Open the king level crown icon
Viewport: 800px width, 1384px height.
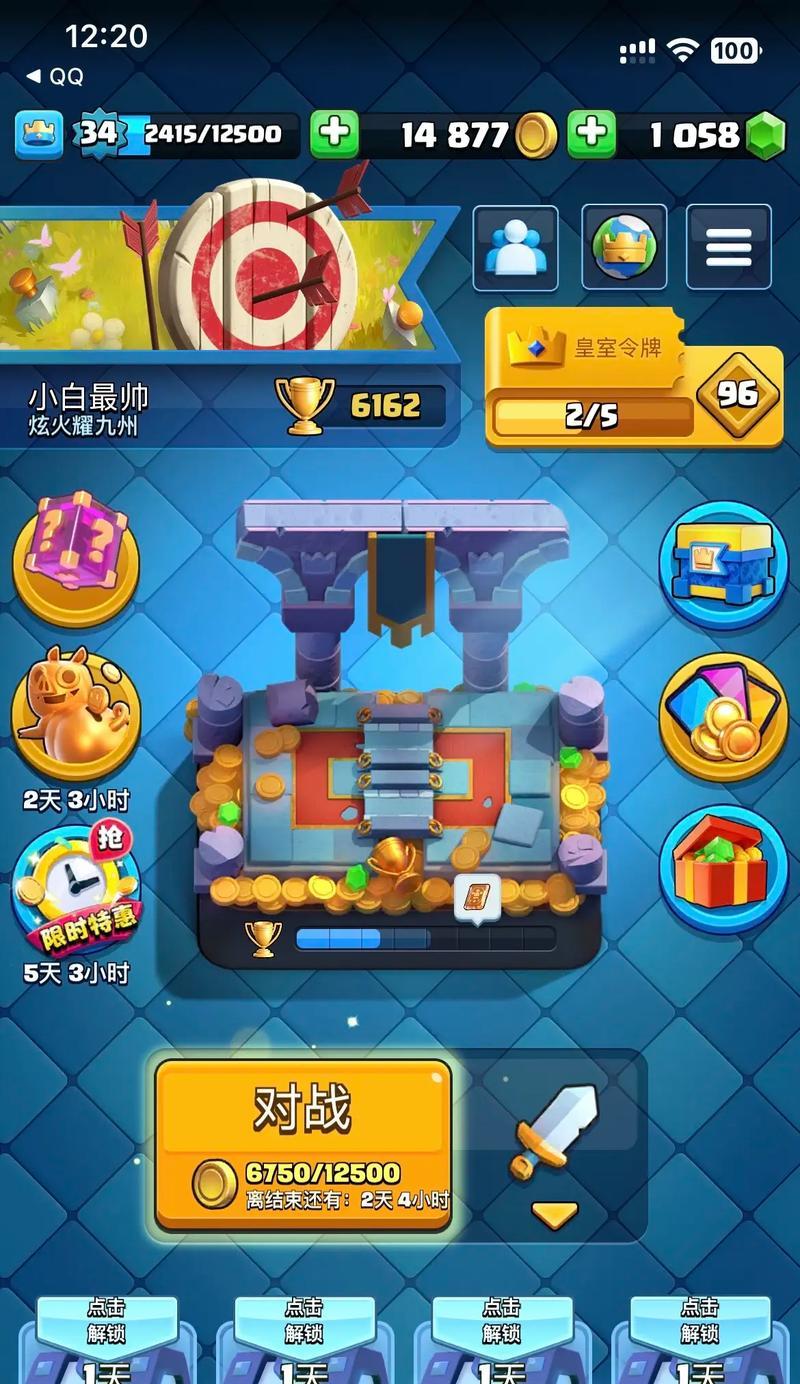click(x=39, y=134)
